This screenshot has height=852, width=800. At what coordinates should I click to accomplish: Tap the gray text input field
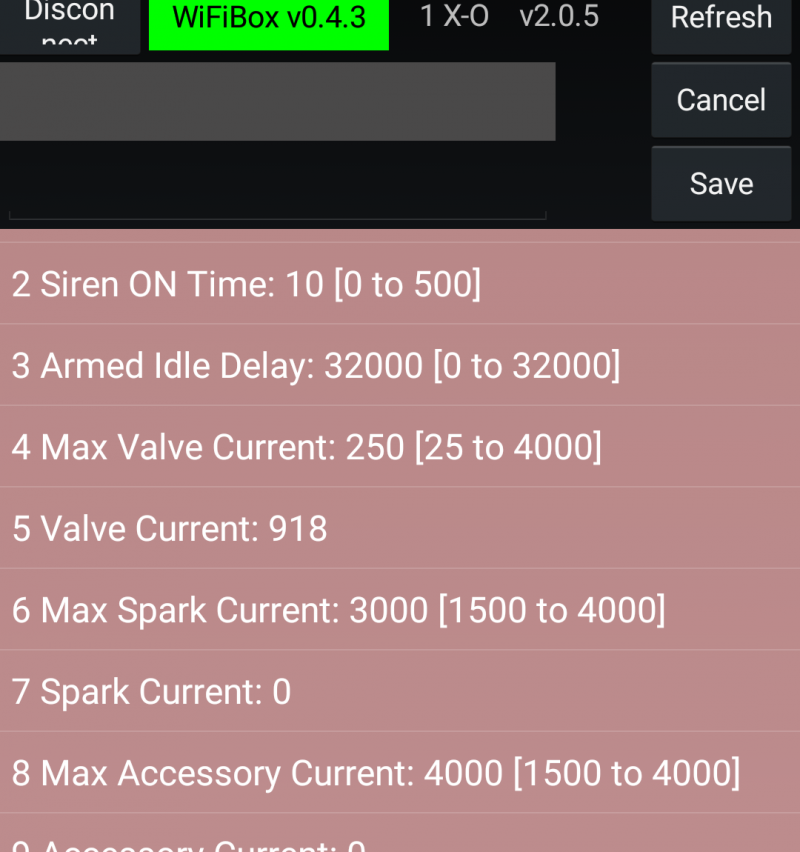pyautogui.click(x=277, y=102)
